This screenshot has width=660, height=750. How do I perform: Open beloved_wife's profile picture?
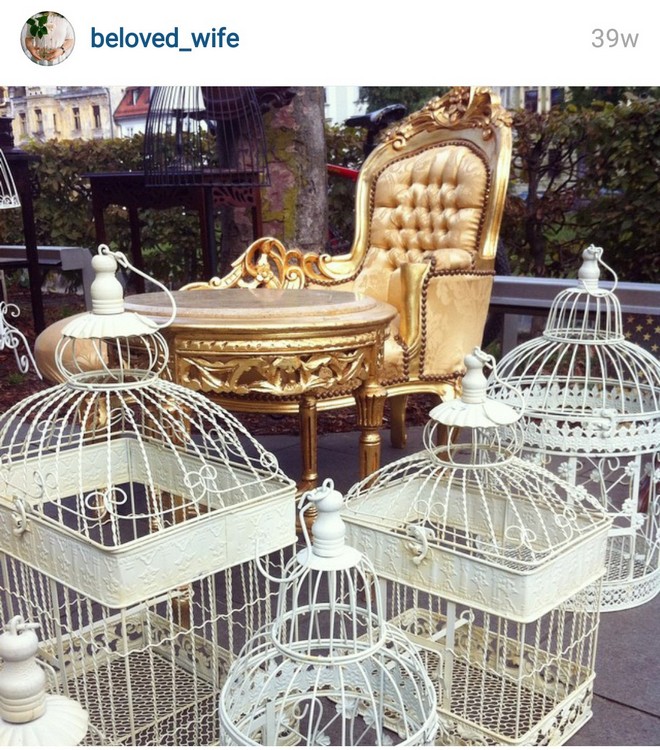click(x=47, y=39)
